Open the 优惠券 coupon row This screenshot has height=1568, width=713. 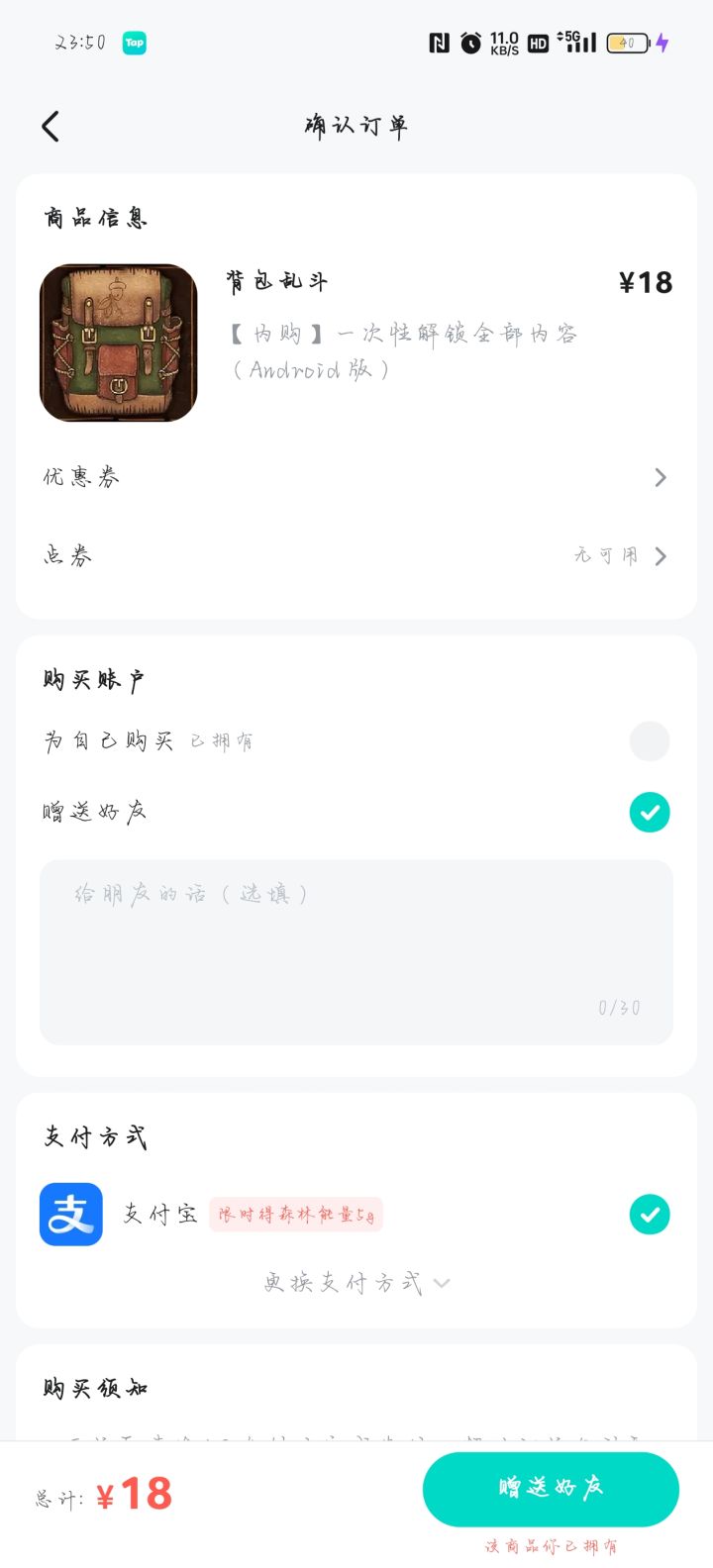click(356, 477)
